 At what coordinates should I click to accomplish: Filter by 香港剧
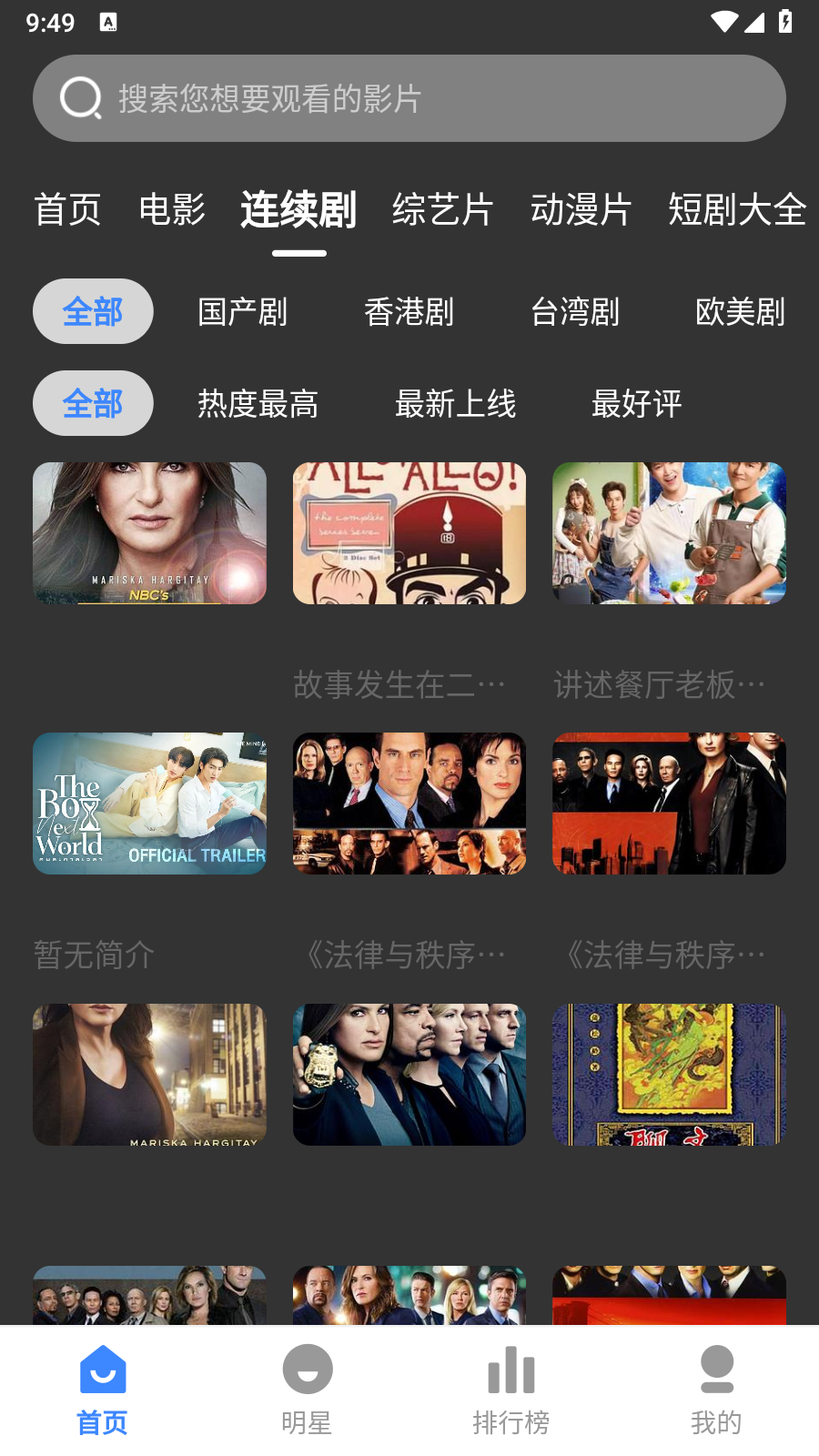[x=409, y=312]
